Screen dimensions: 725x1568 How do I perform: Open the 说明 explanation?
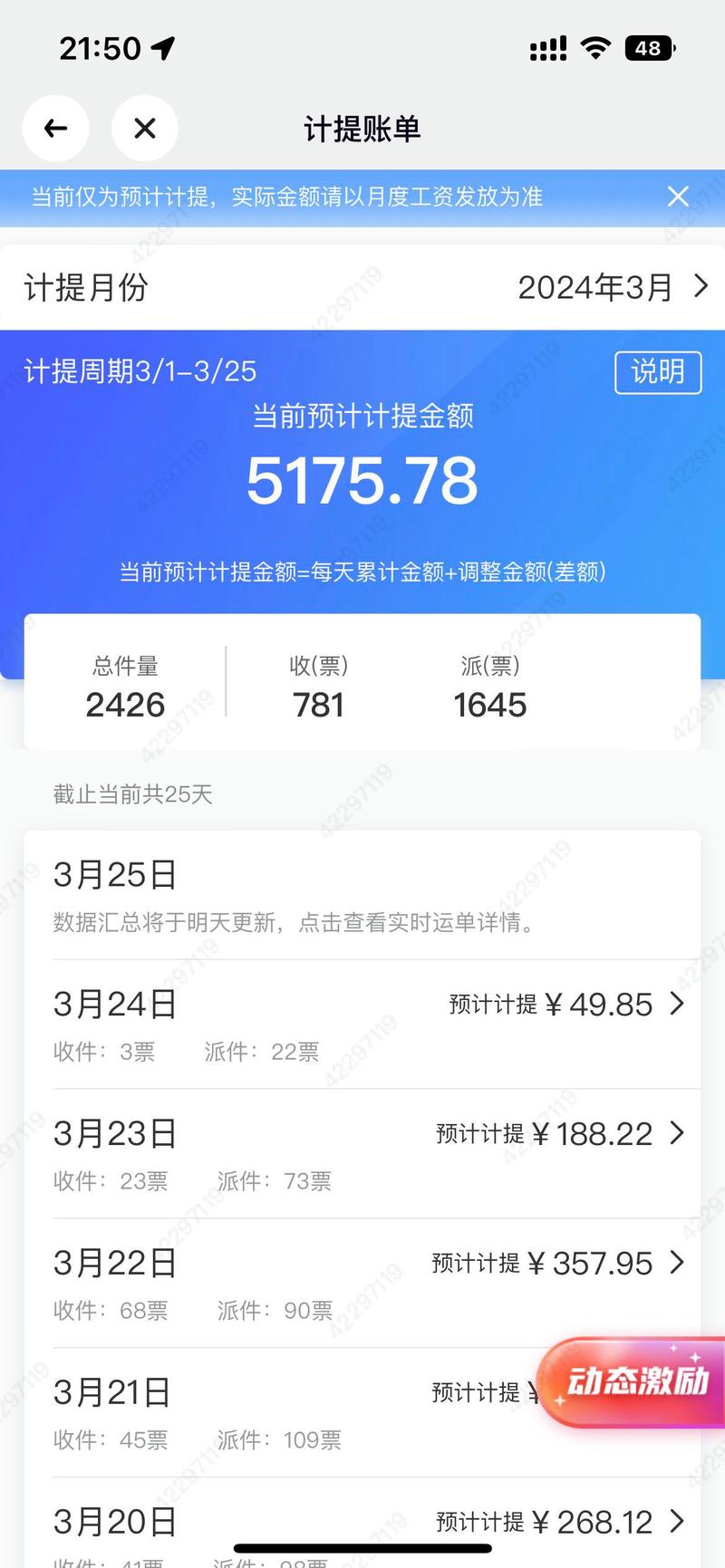658,372
